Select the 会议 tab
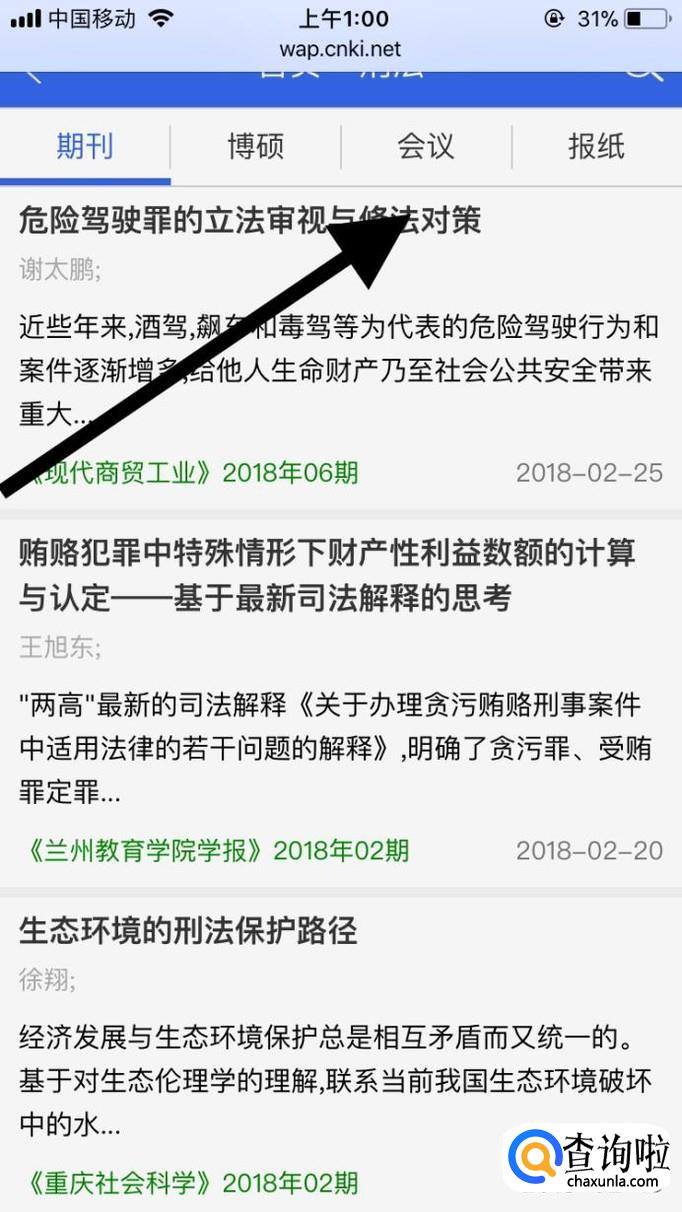The image size is (682, 1212). coord(426,147)
